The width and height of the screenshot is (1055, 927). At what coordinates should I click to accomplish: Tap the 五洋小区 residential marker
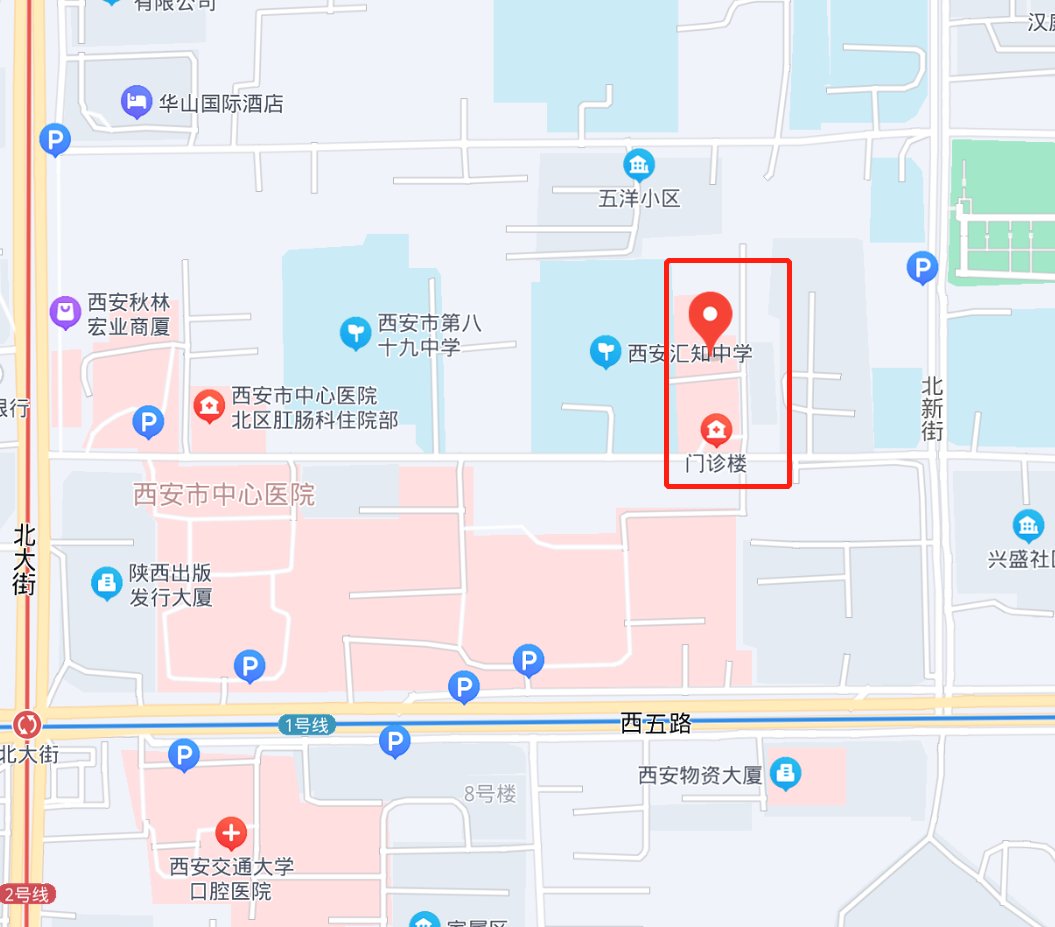click(638, 165)
